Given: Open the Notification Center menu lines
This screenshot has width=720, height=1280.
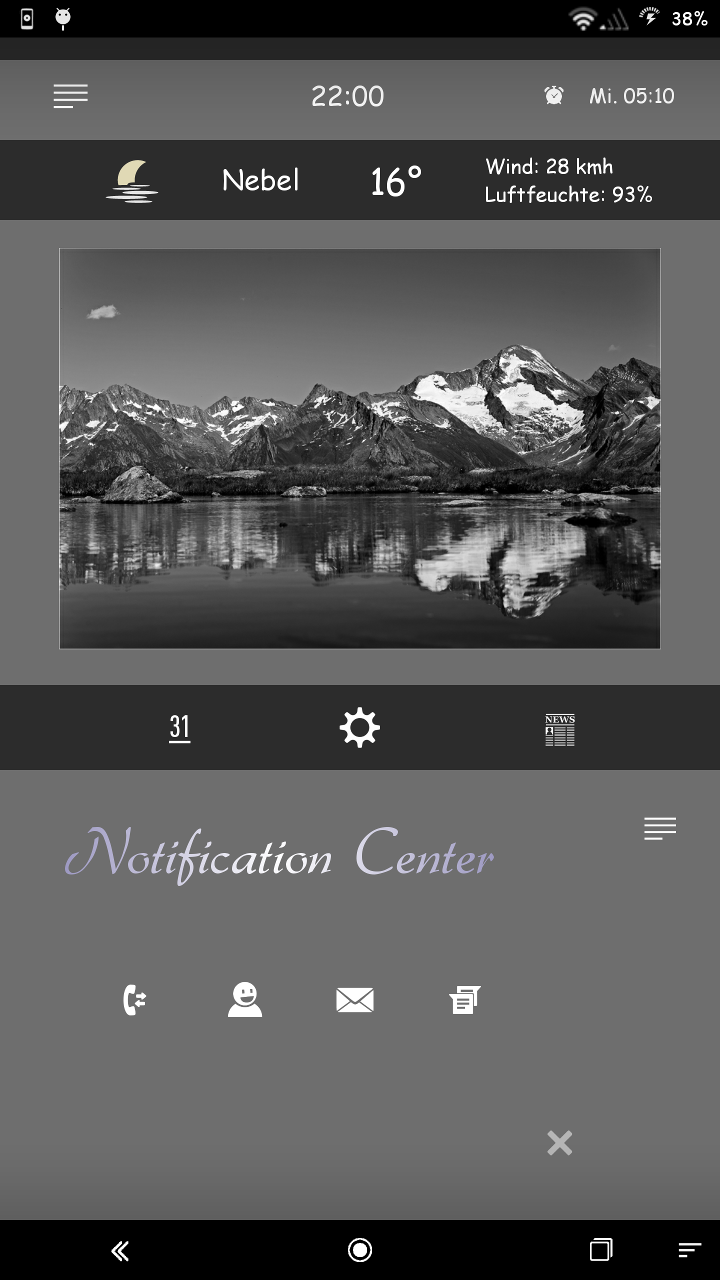Looking at the screenshot, I should pos(660,828).
